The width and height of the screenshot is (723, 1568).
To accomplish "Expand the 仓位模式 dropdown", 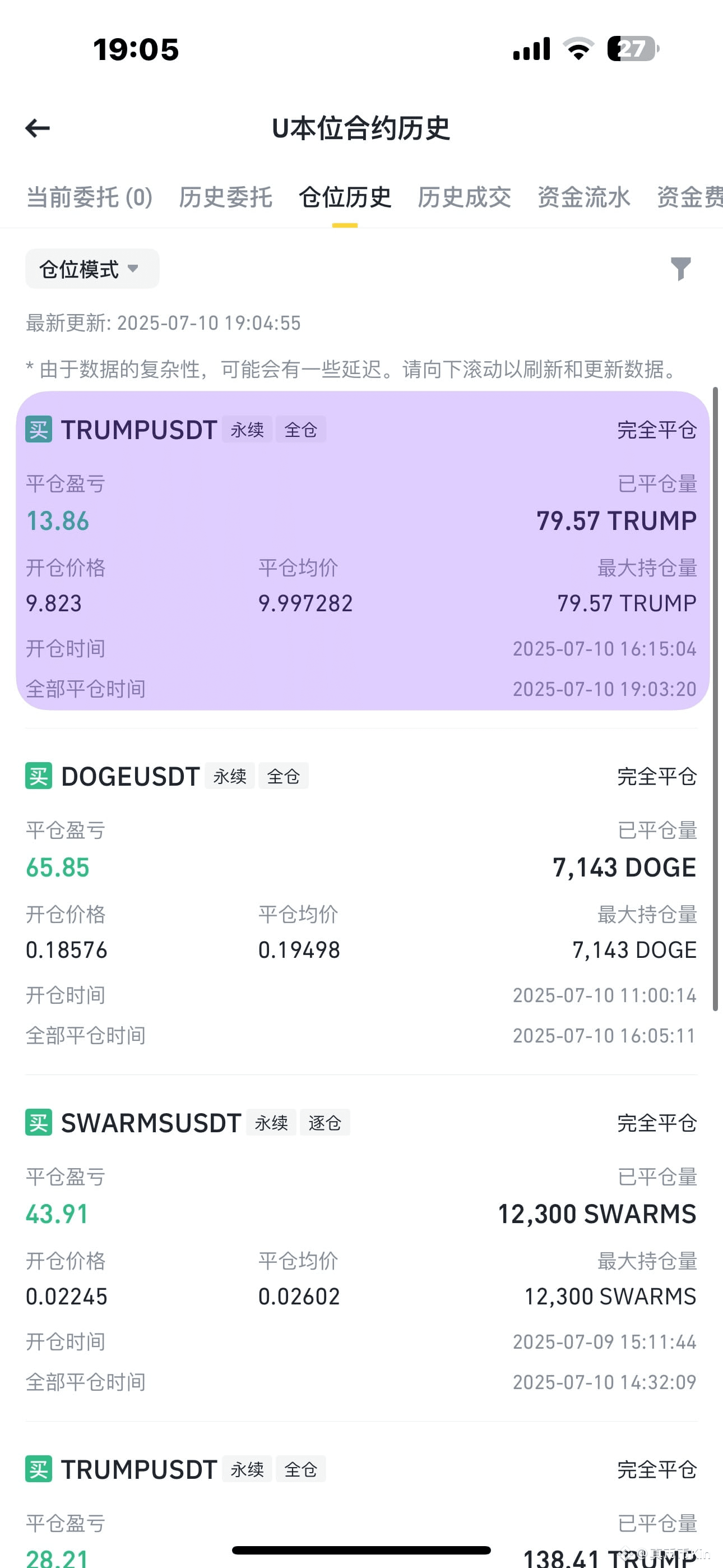I will pyautogui.click(x=92, y=269).
